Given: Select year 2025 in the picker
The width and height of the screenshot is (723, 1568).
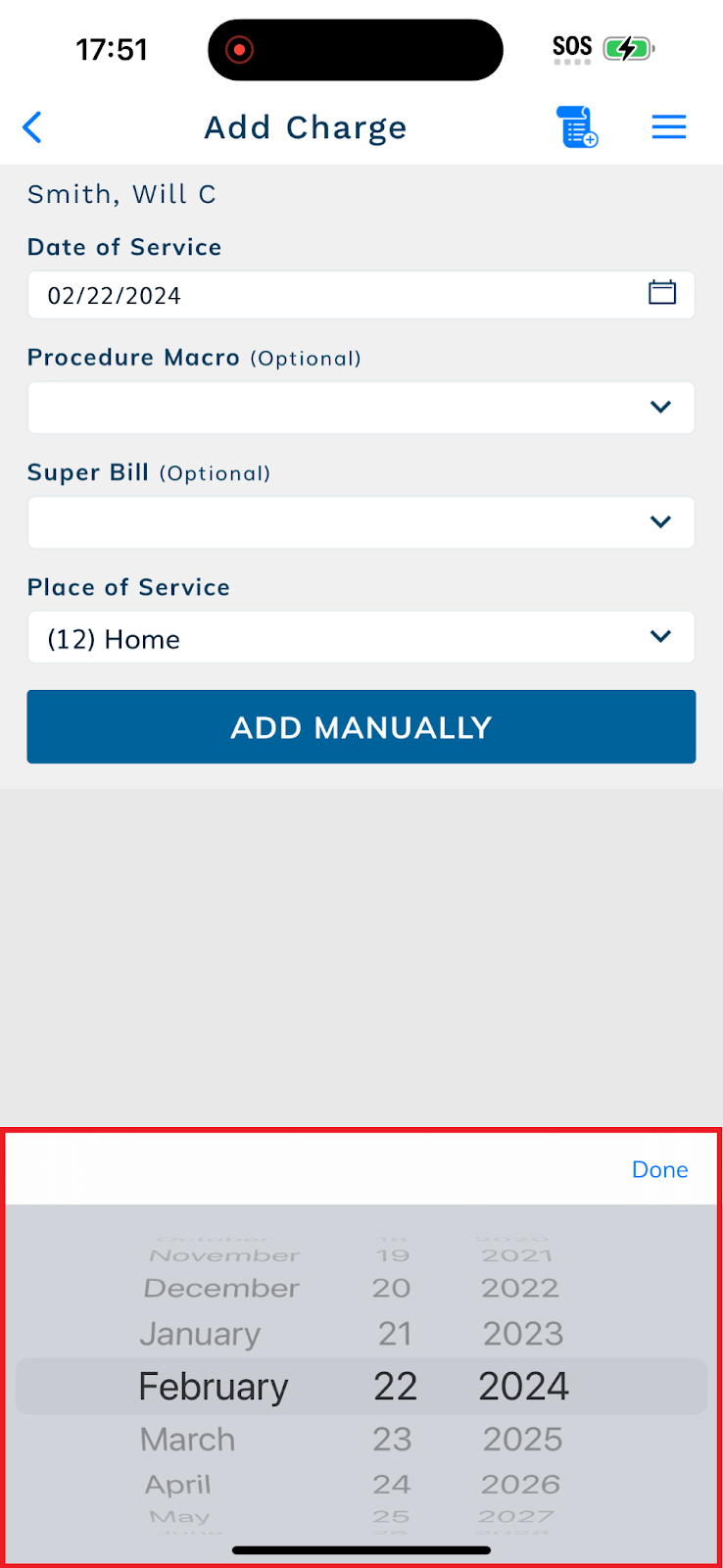Looking at the screenshot, I should pyautogui.click(x=522, y=1440).
